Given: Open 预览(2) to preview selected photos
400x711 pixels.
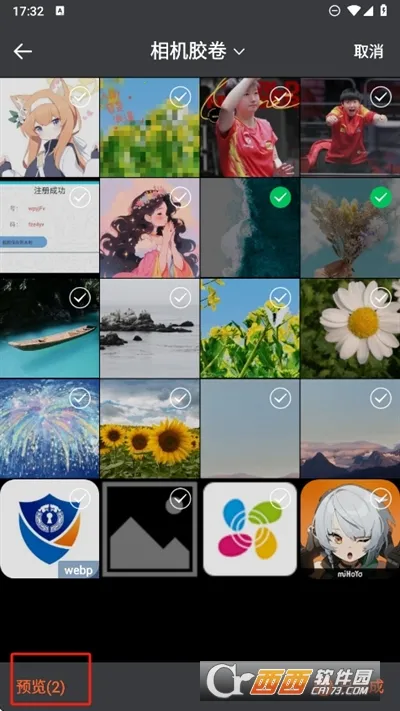Looking at the screenshot, I should click(41, 687).
